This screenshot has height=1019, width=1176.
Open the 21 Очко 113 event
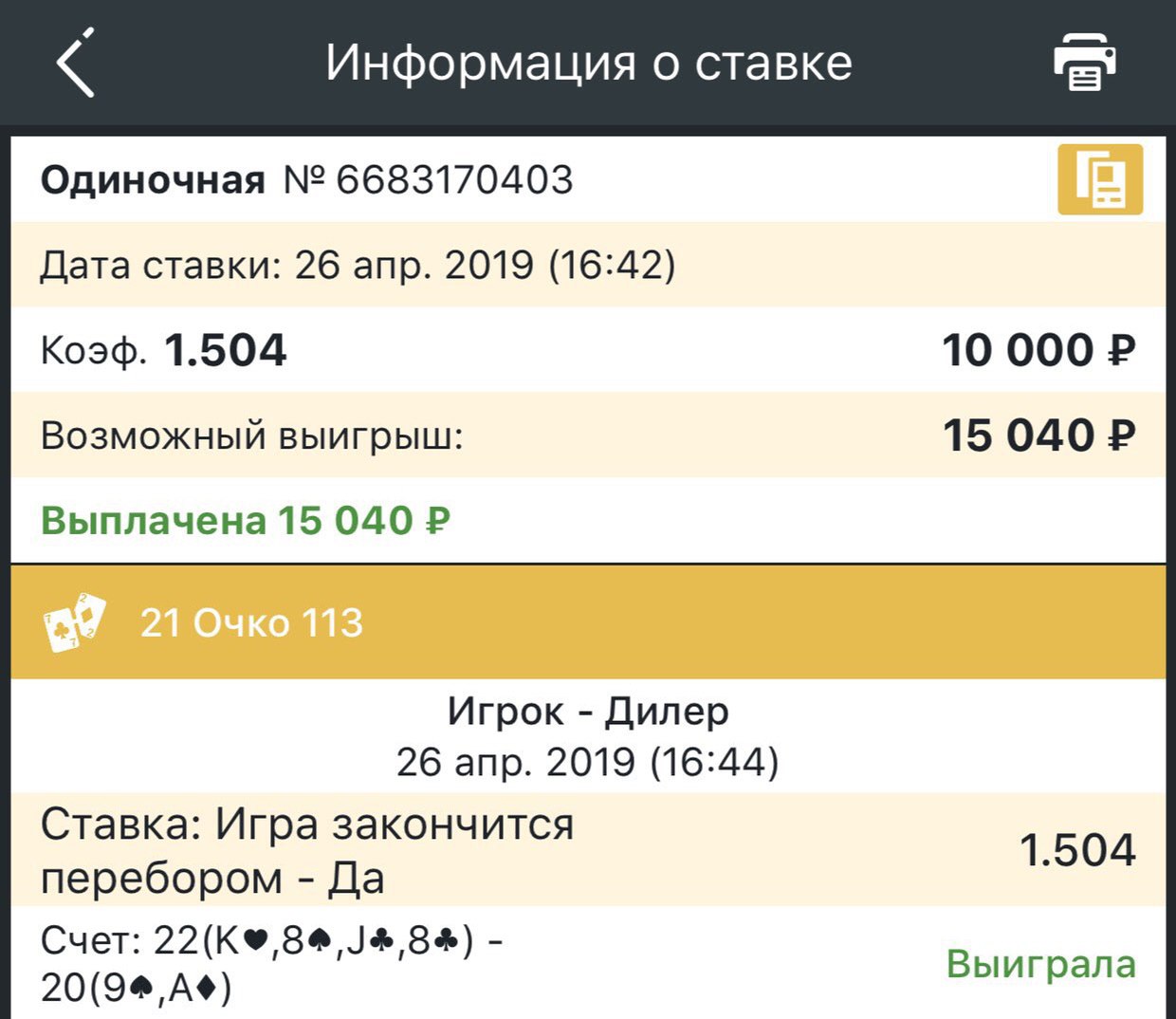point(251,623)
